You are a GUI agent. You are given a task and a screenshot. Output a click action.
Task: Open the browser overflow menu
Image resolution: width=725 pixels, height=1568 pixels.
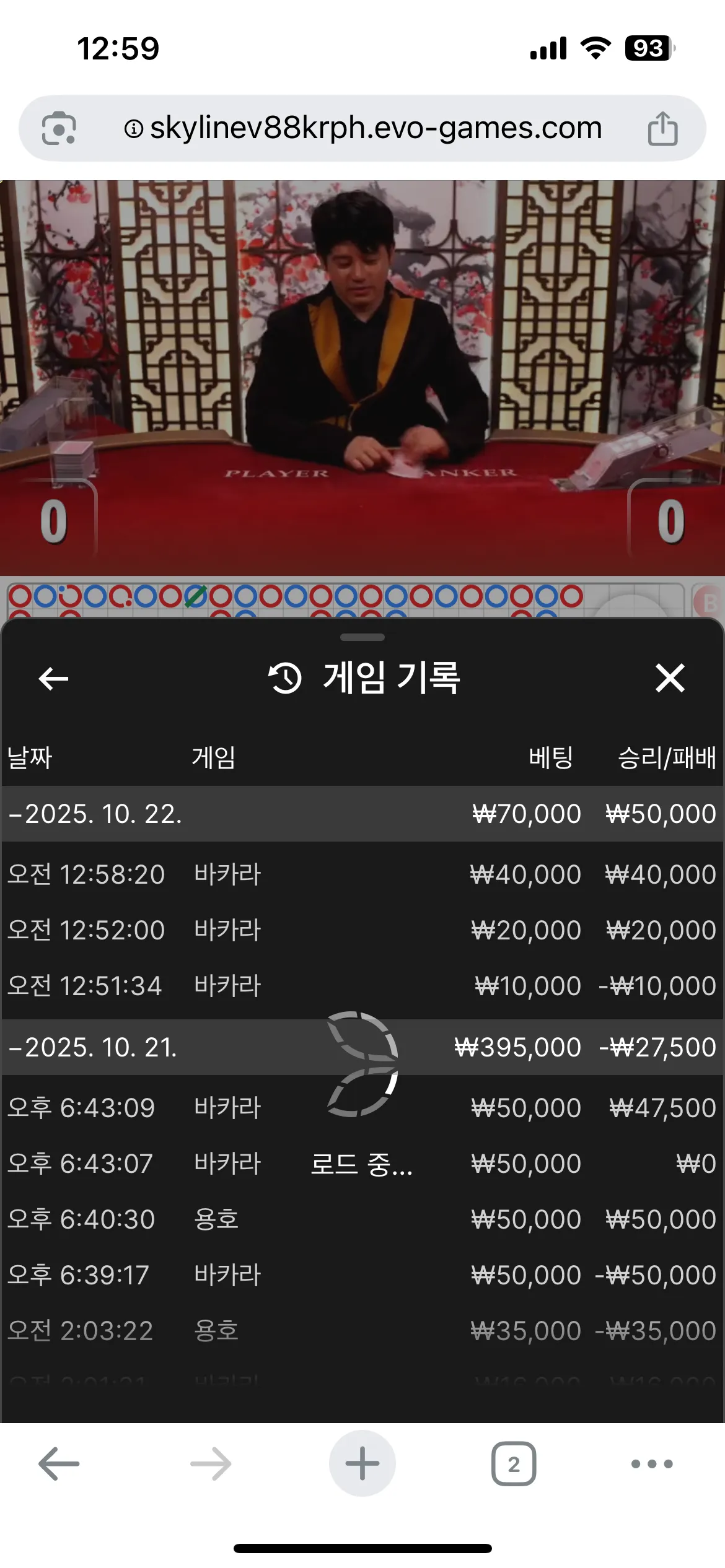point(652,1464)
